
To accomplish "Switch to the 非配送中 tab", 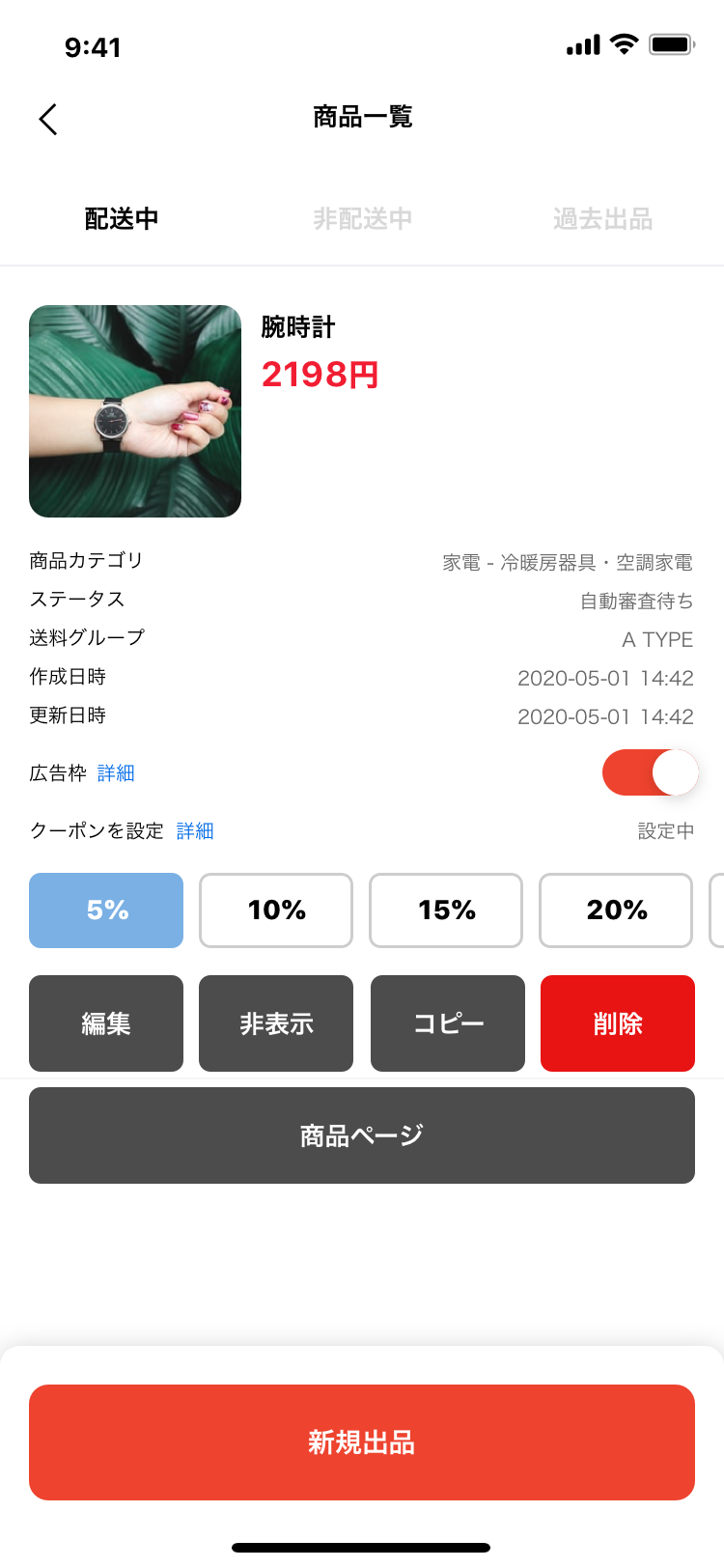I will (x=363, y=219).
